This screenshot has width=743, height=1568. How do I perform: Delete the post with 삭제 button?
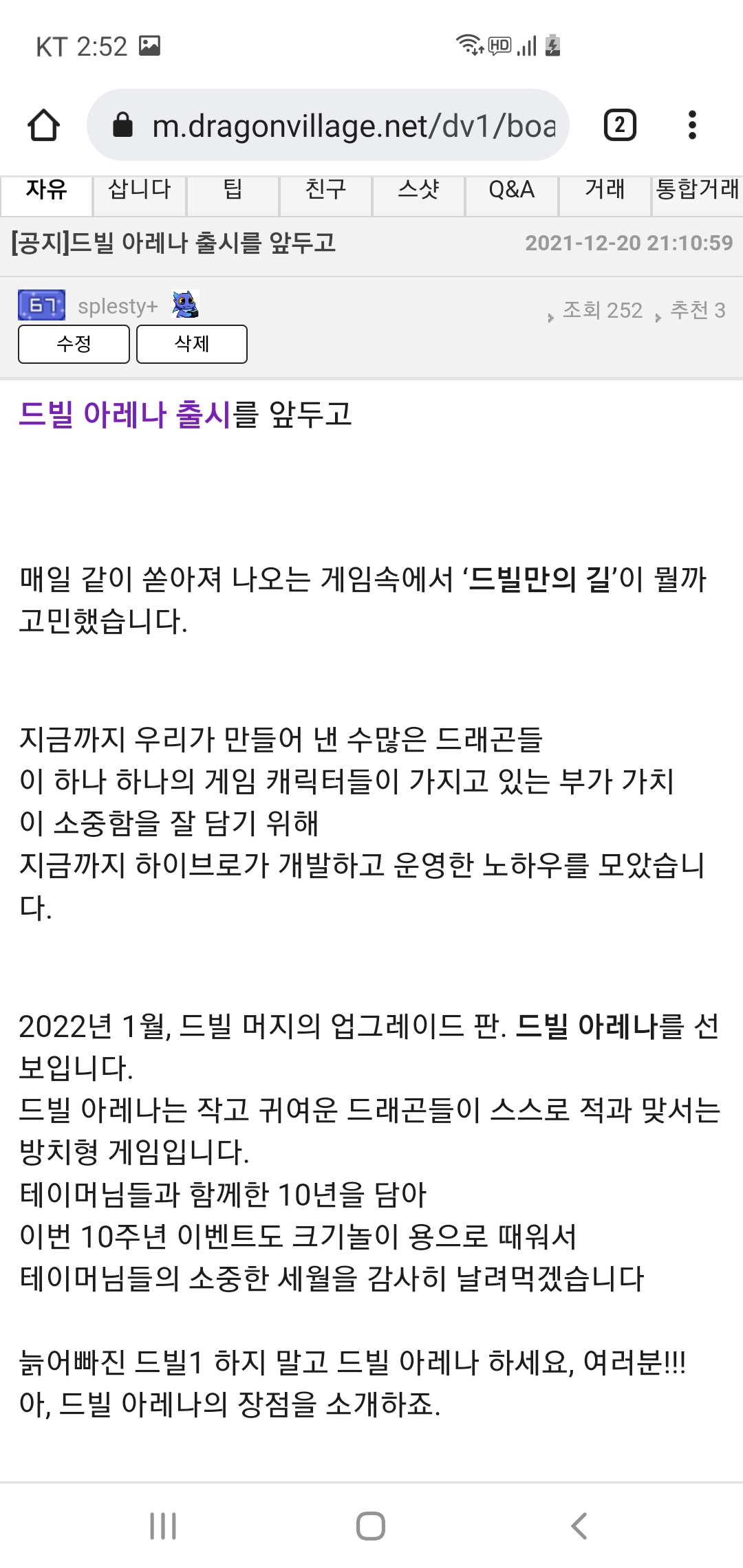coord(192,344)
